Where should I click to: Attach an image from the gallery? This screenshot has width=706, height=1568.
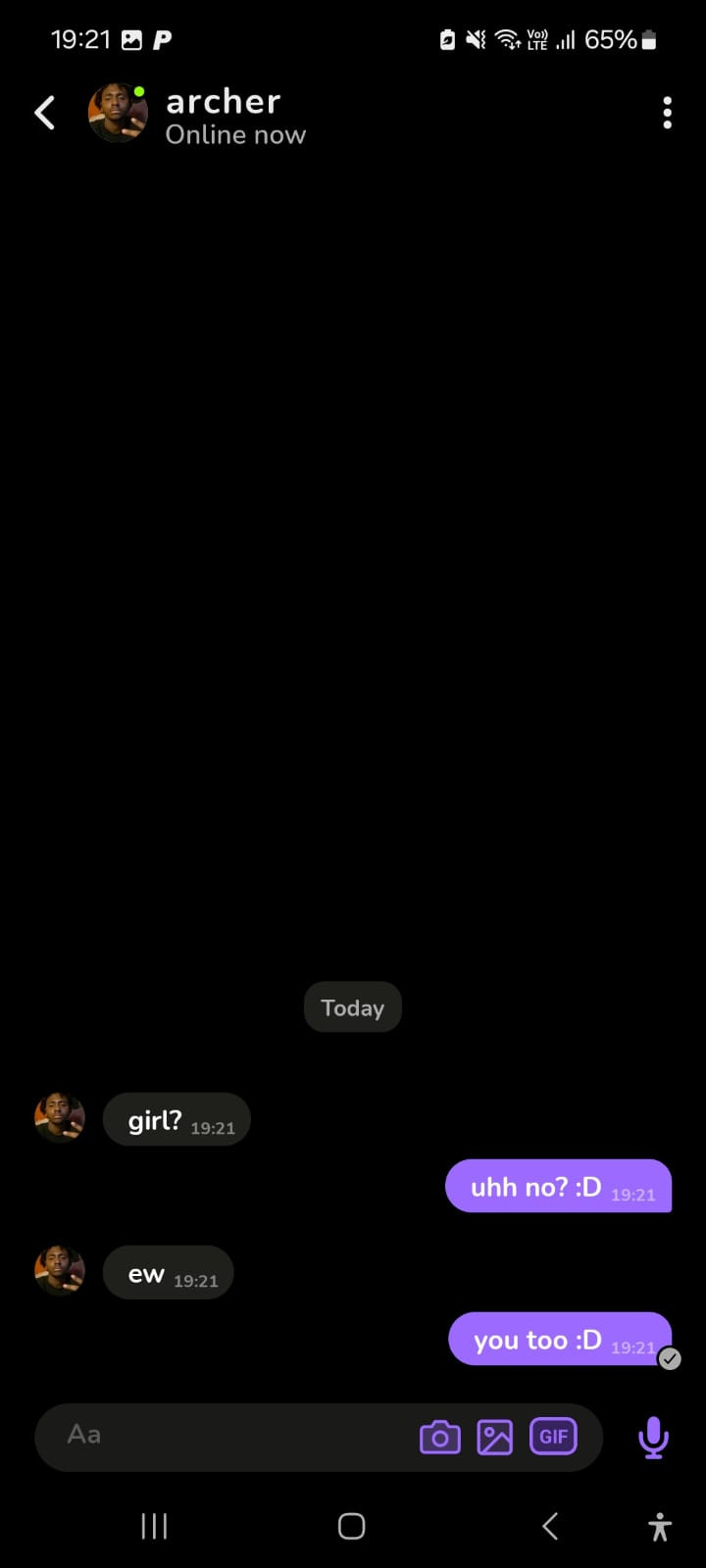coord(495,1437)
